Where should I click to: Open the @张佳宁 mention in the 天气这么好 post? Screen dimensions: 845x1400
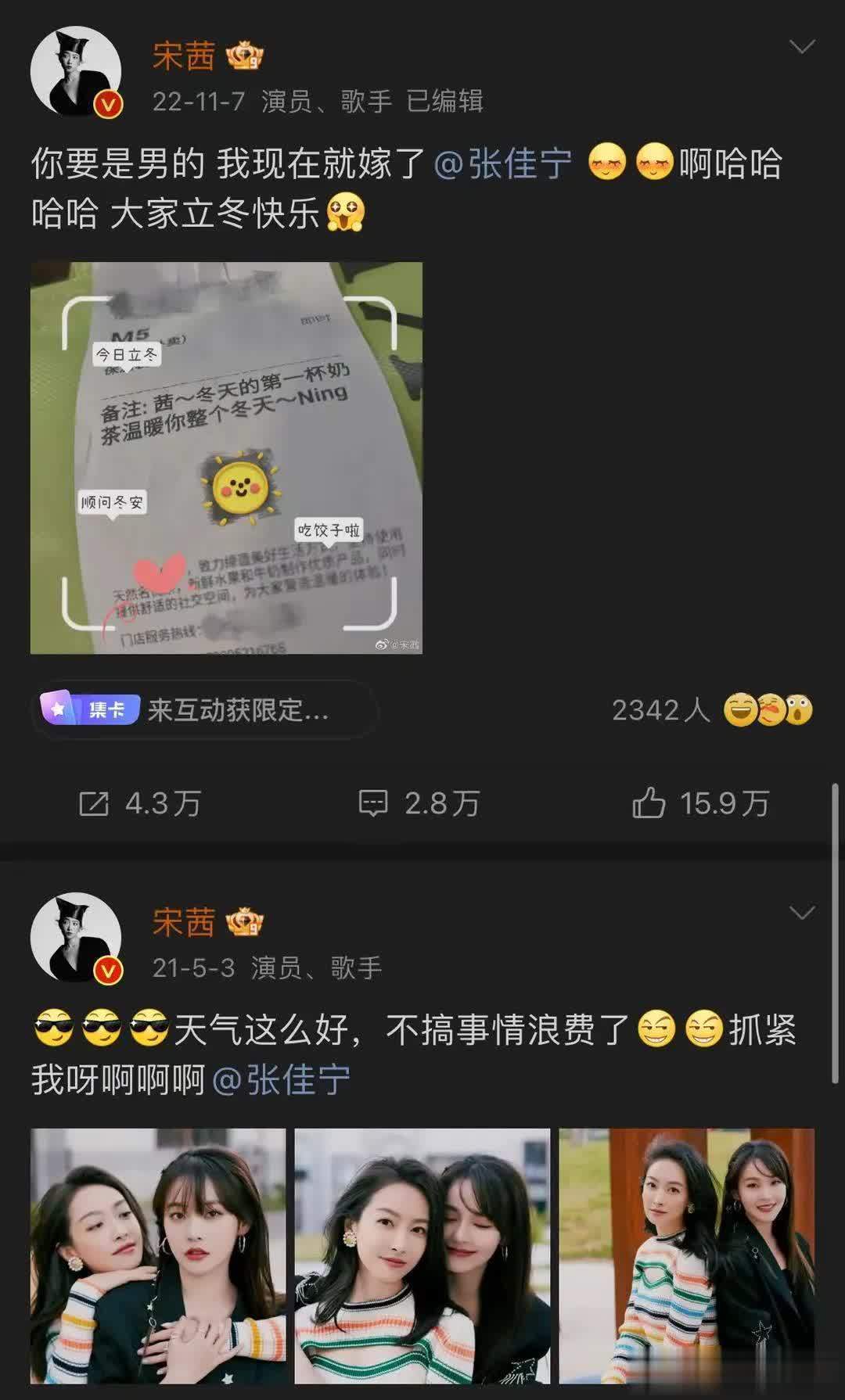point(282,1080)
